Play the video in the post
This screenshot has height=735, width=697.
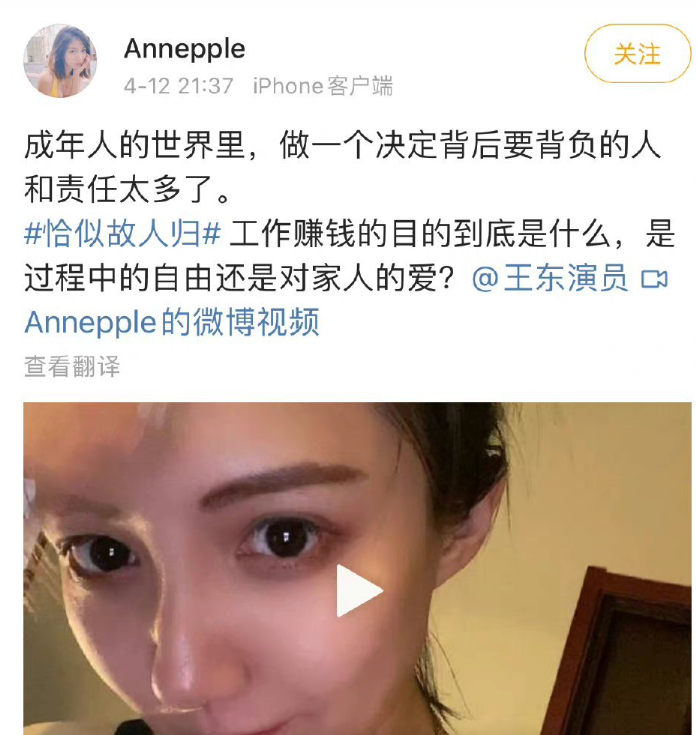click(x=358, y=591)
